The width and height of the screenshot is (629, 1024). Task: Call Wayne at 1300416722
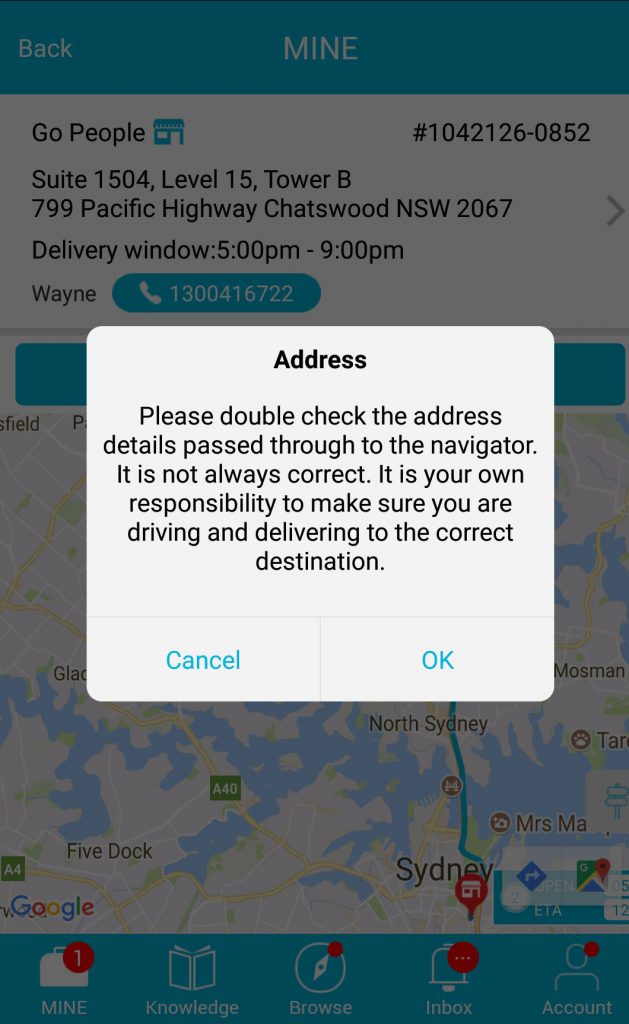(216, 294)
